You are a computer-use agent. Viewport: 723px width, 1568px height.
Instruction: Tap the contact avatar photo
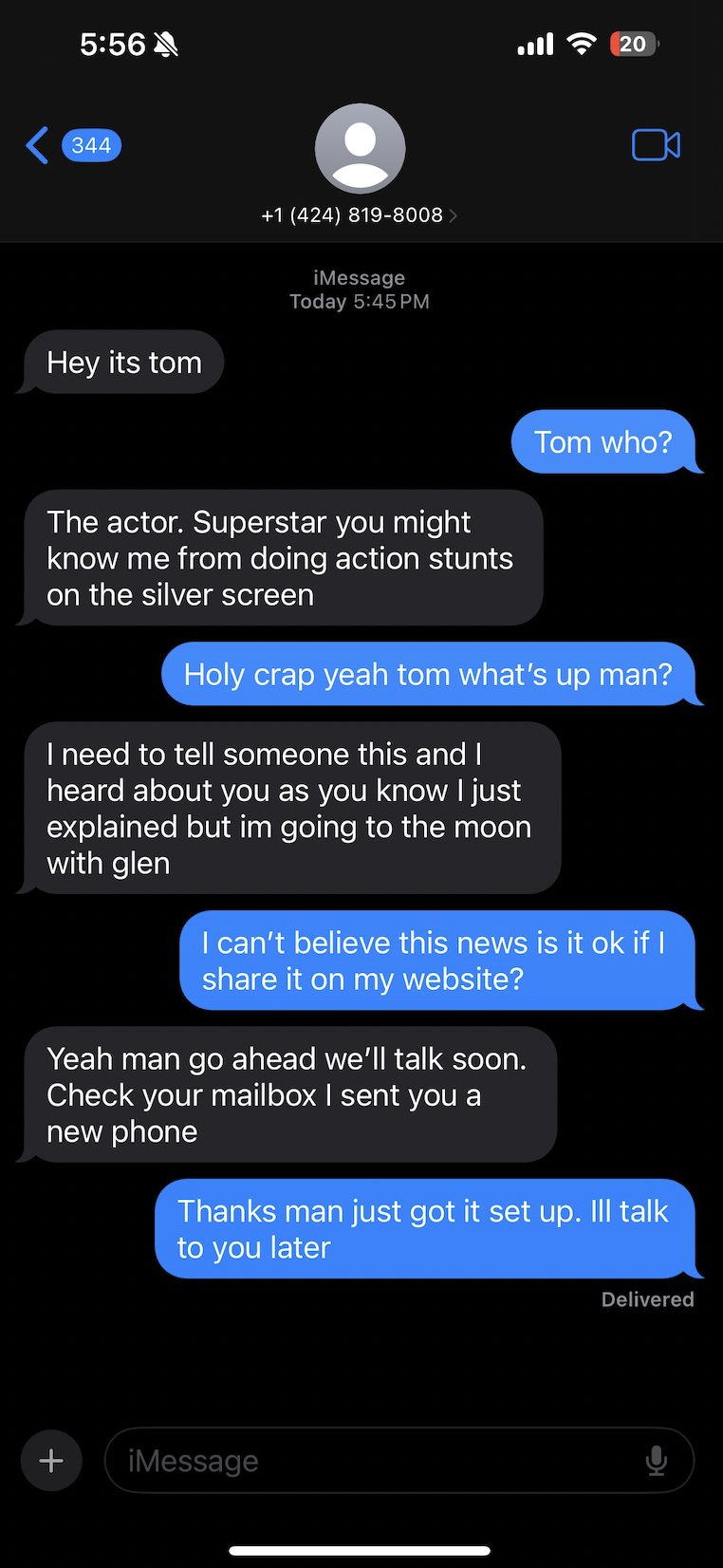point(360,148)
